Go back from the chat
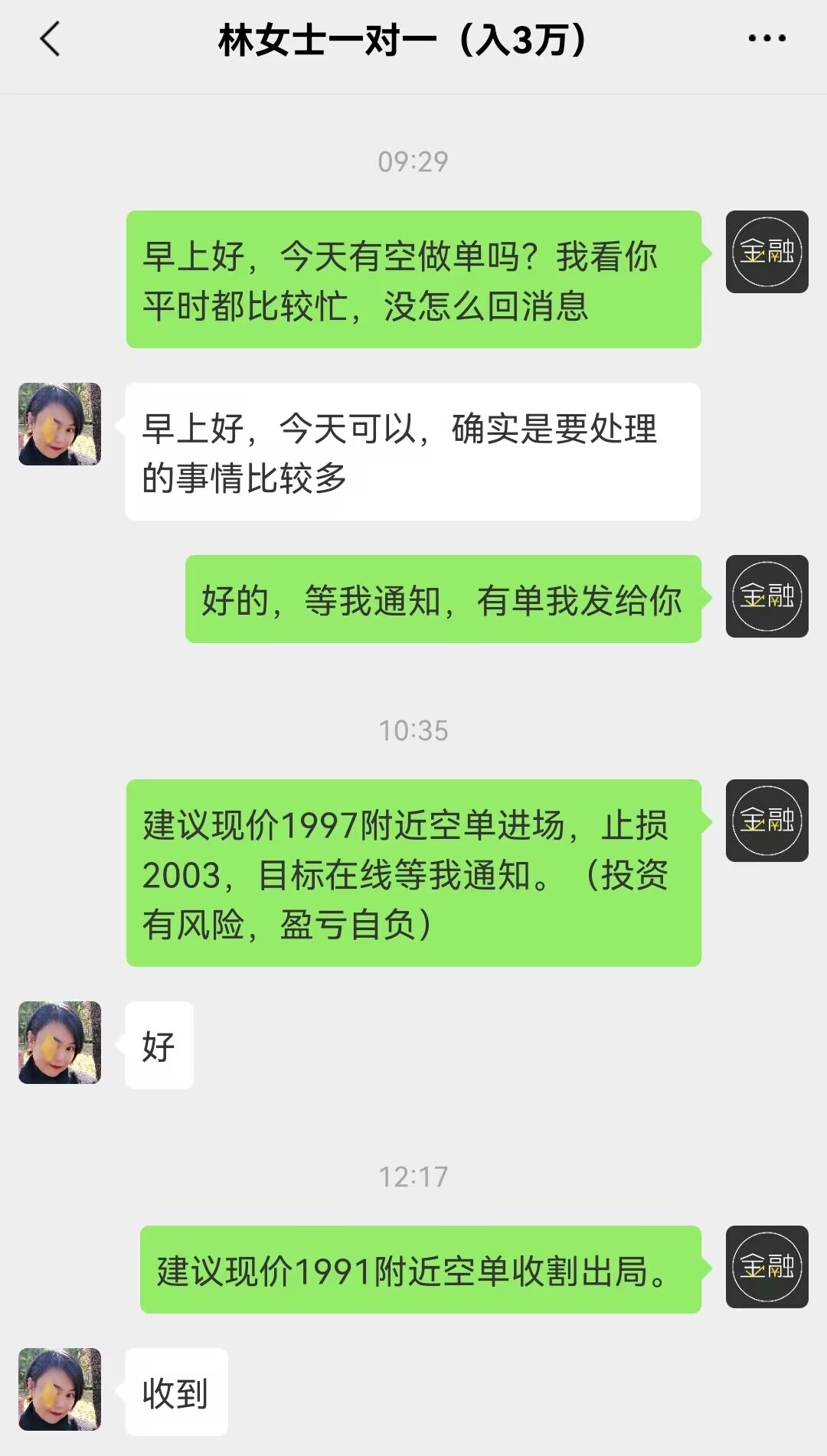This screenshot has width=827, height=1456. (50, 40)
